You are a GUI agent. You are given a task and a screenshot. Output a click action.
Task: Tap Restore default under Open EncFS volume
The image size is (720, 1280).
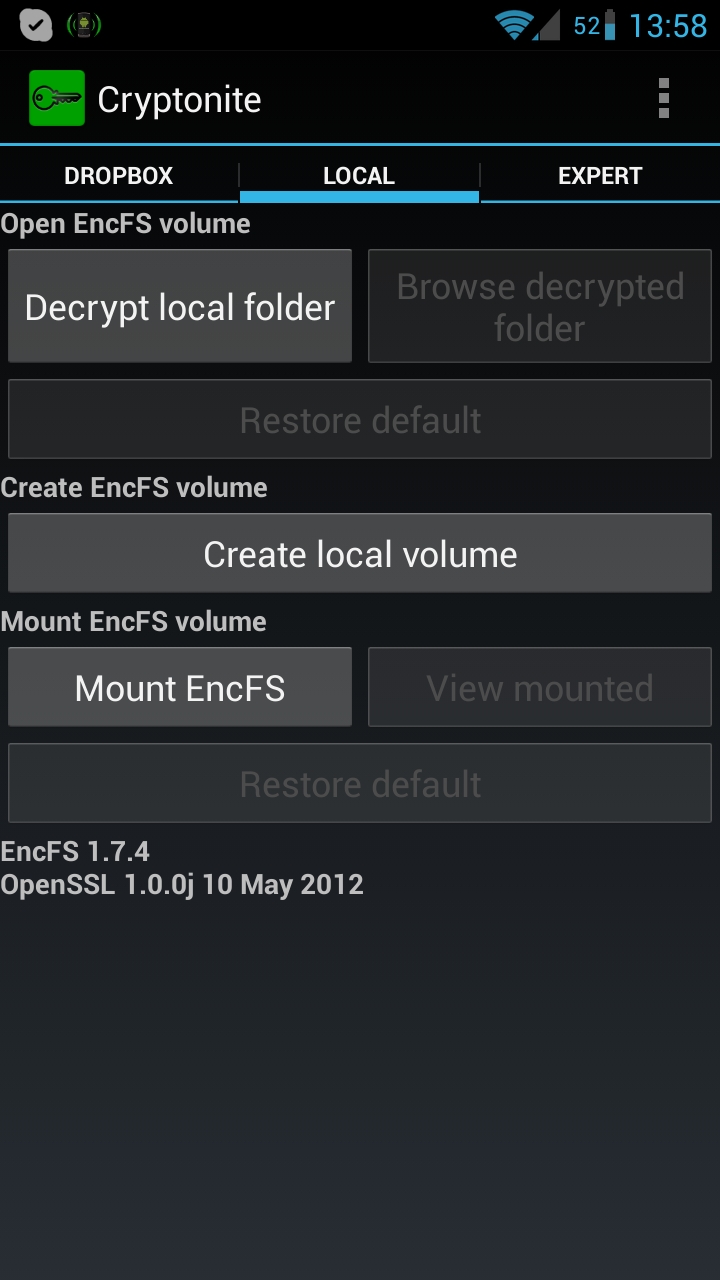pos(360,420)
